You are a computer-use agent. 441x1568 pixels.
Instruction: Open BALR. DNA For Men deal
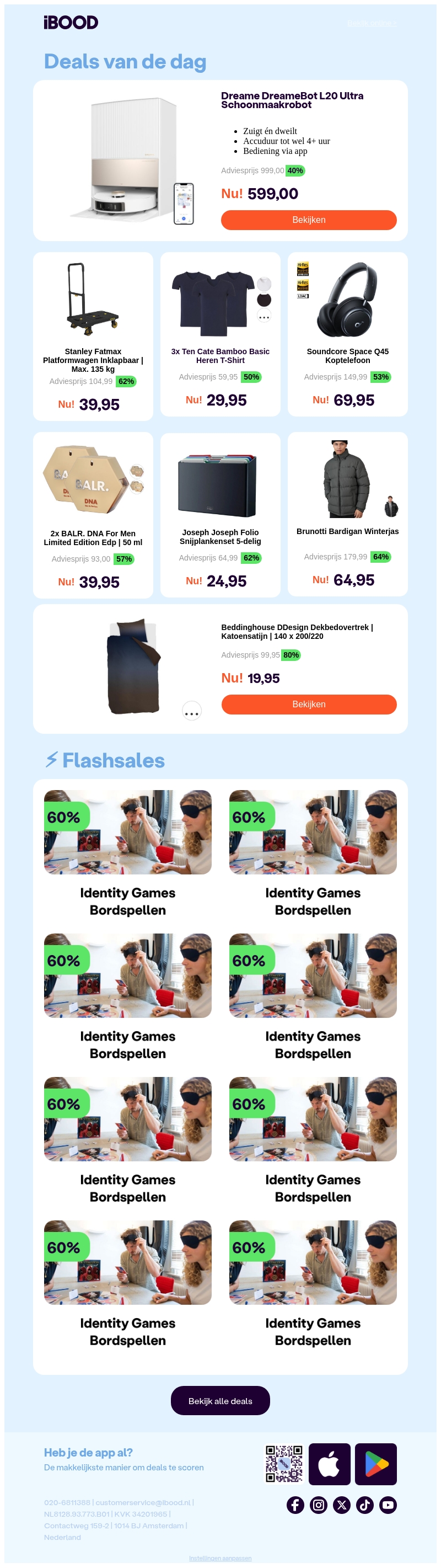[93, 537]
